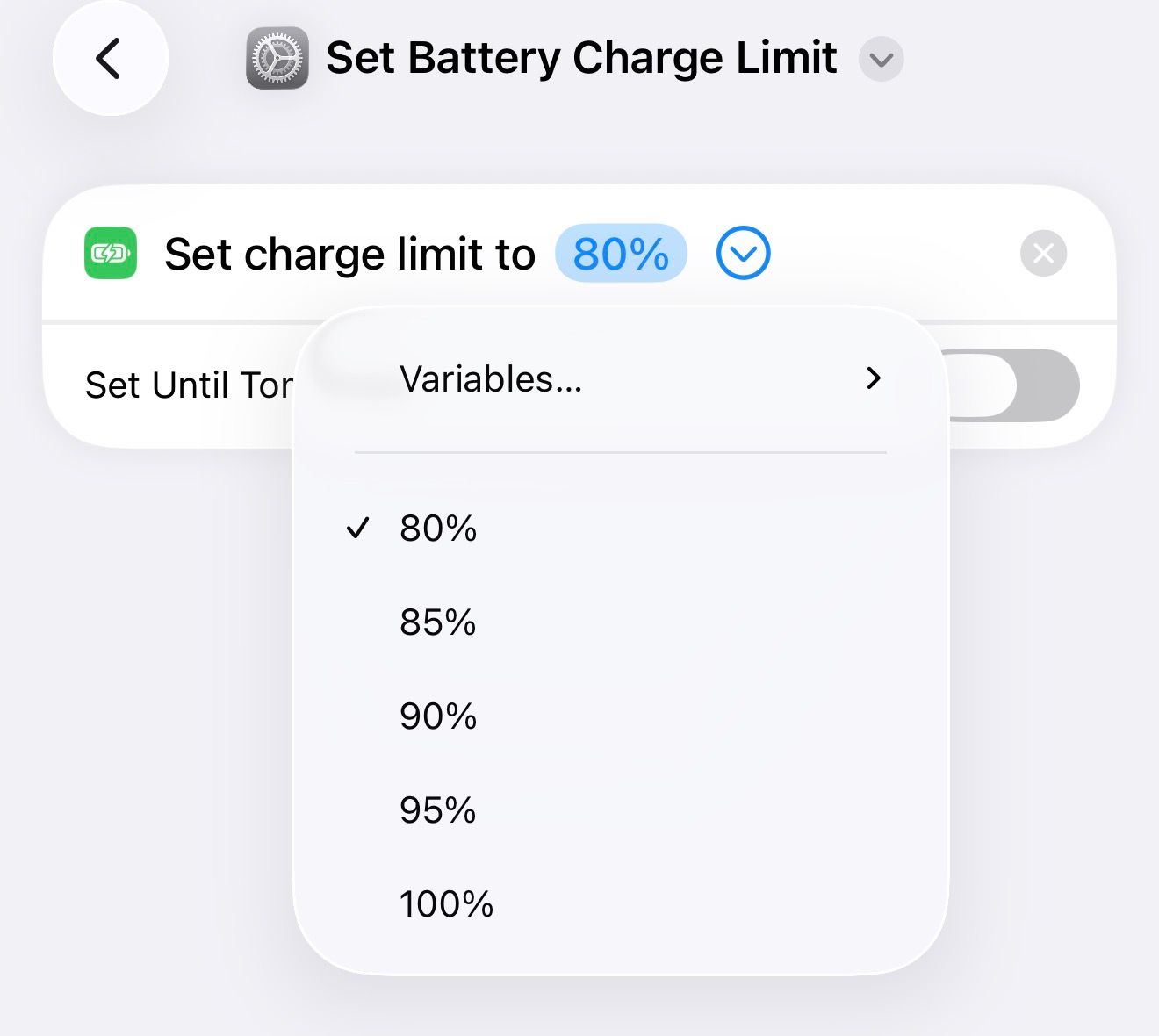
Task: Select the 80% charge limit option
Action: [x=439, y=529]
